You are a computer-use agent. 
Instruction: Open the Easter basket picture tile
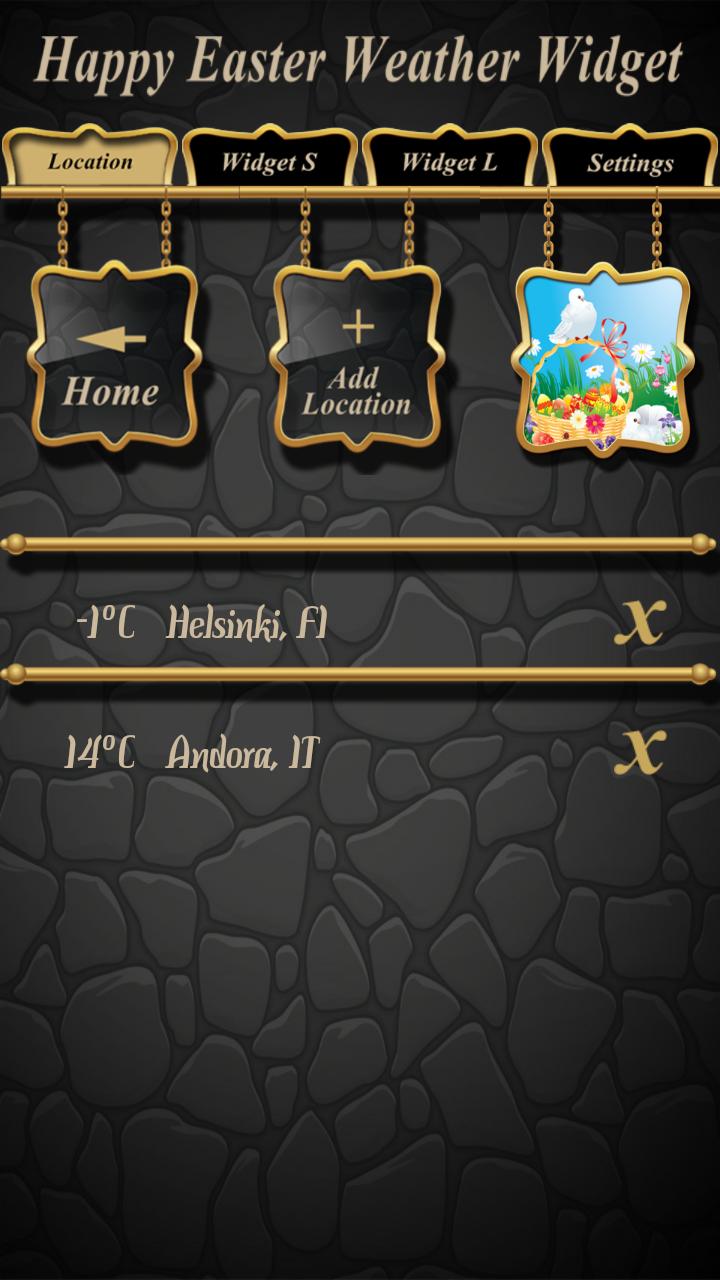coord(602,358)
